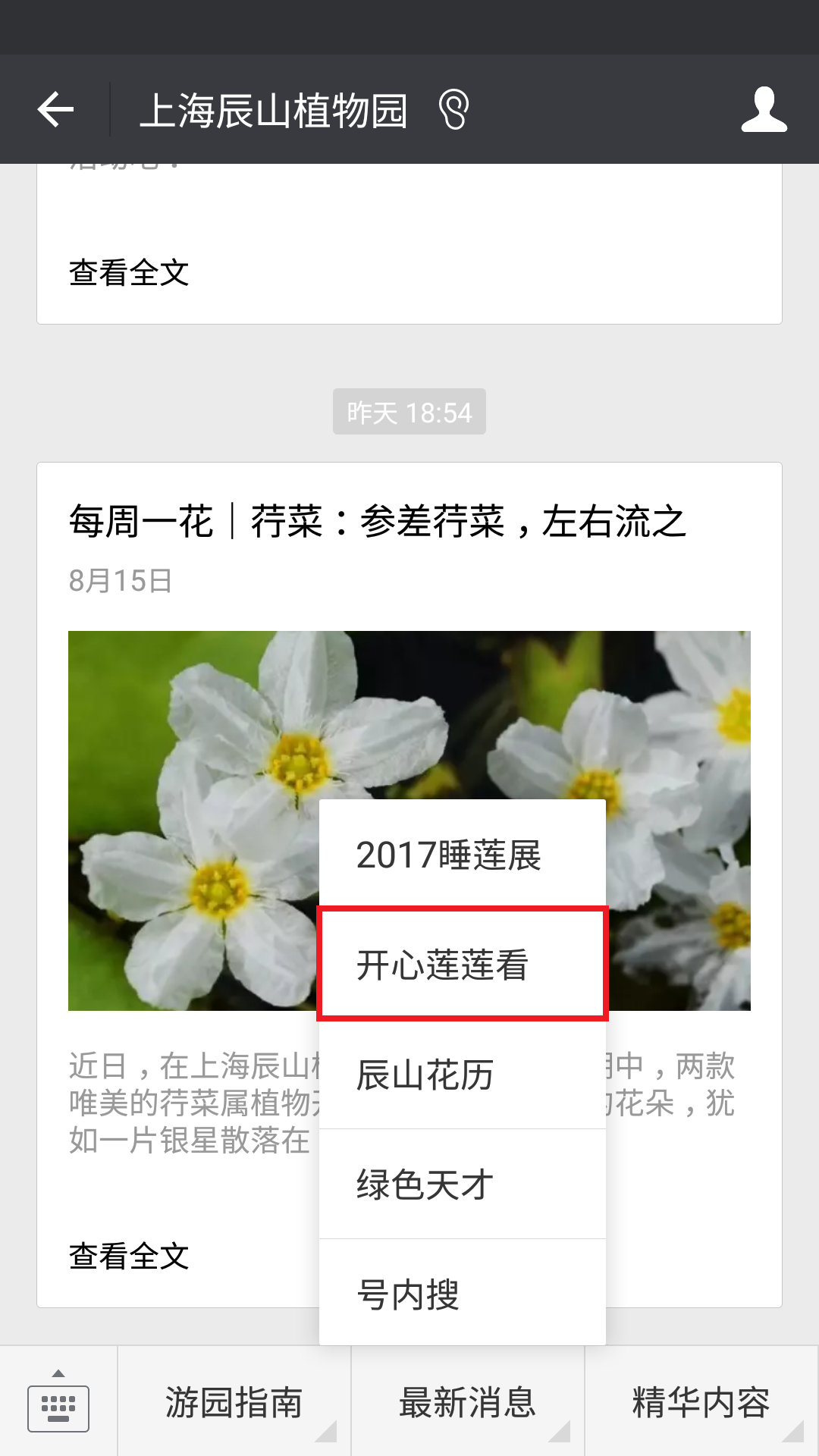Open article 每周一花 荇菜
Screen dimensions: 819x1456
[377, 522]
